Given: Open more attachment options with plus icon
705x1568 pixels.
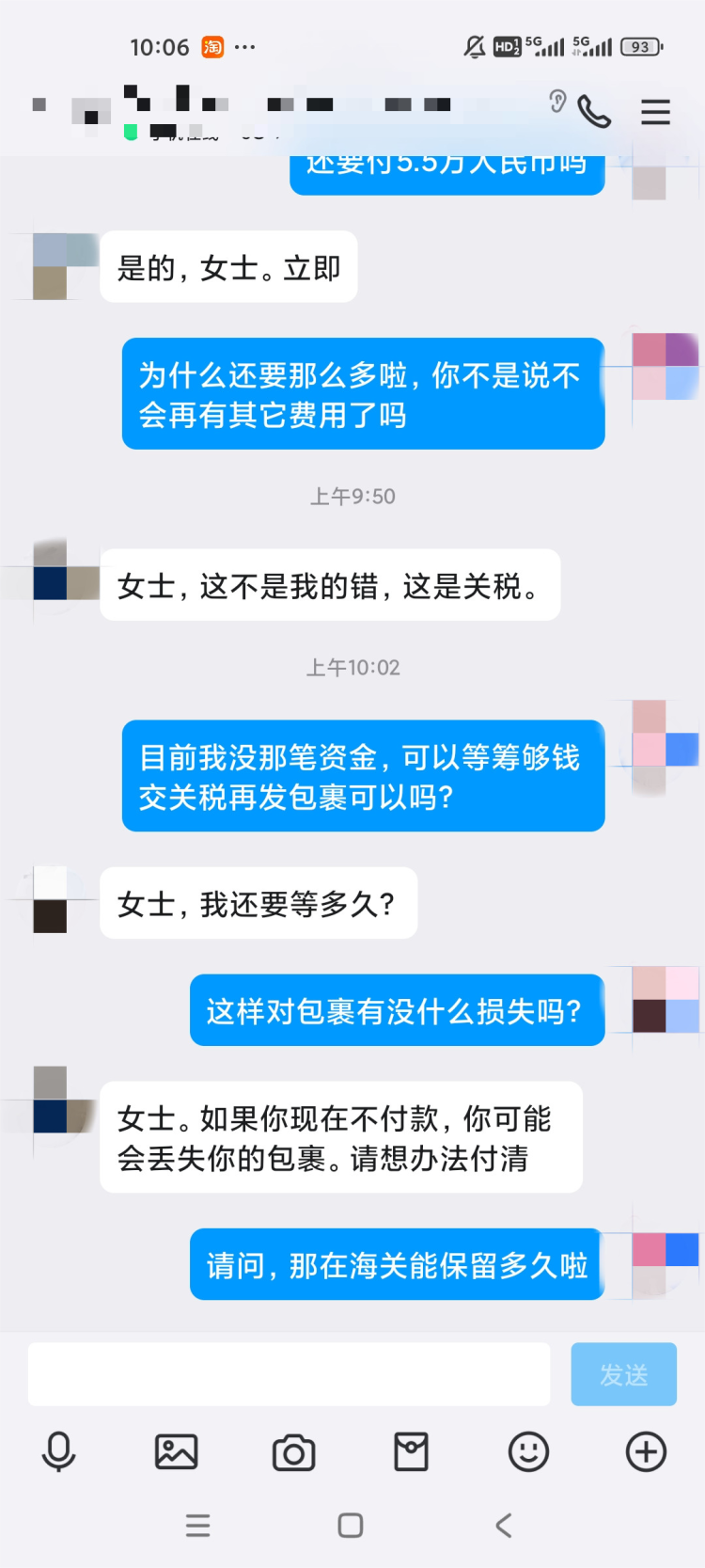Looking at the screenshot, I should point(646,1451).
